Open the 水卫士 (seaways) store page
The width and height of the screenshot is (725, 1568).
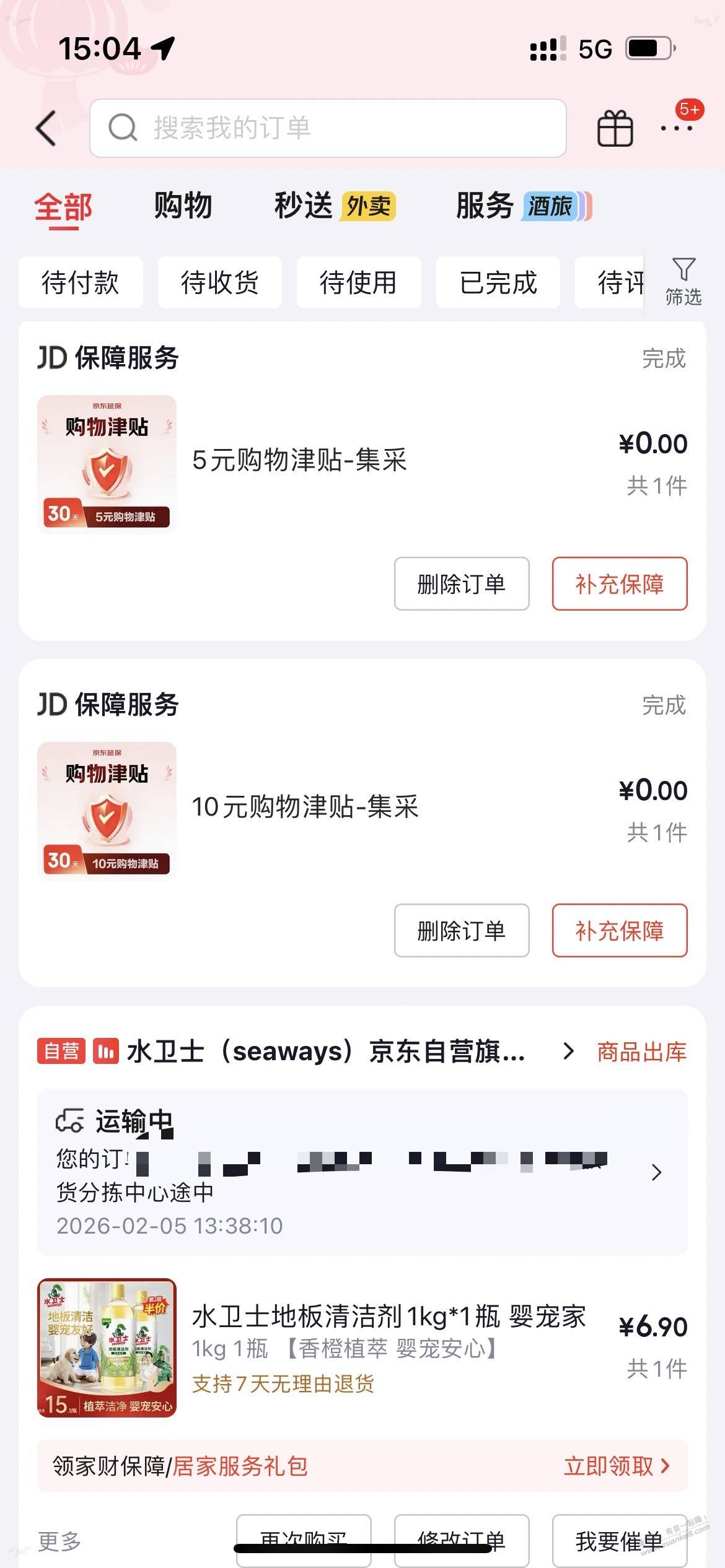point(325,1052)
